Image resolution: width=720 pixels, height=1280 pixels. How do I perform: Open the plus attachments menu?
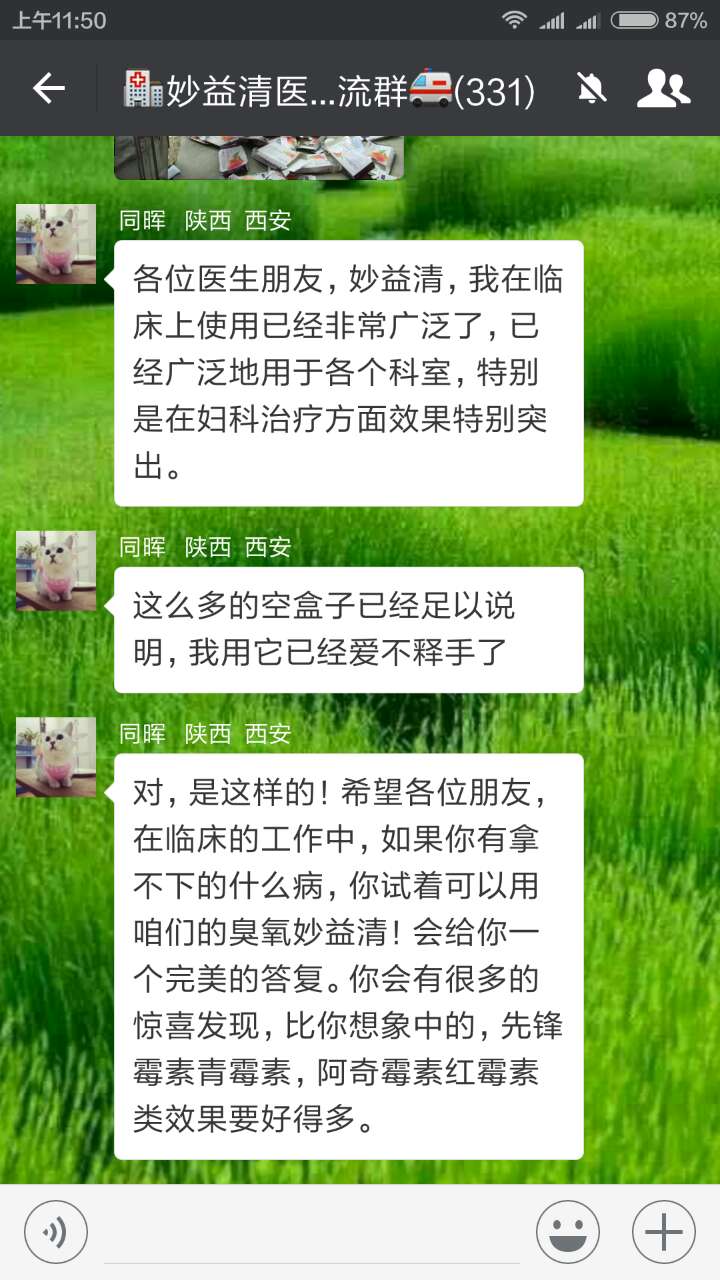coord(663,1231)
